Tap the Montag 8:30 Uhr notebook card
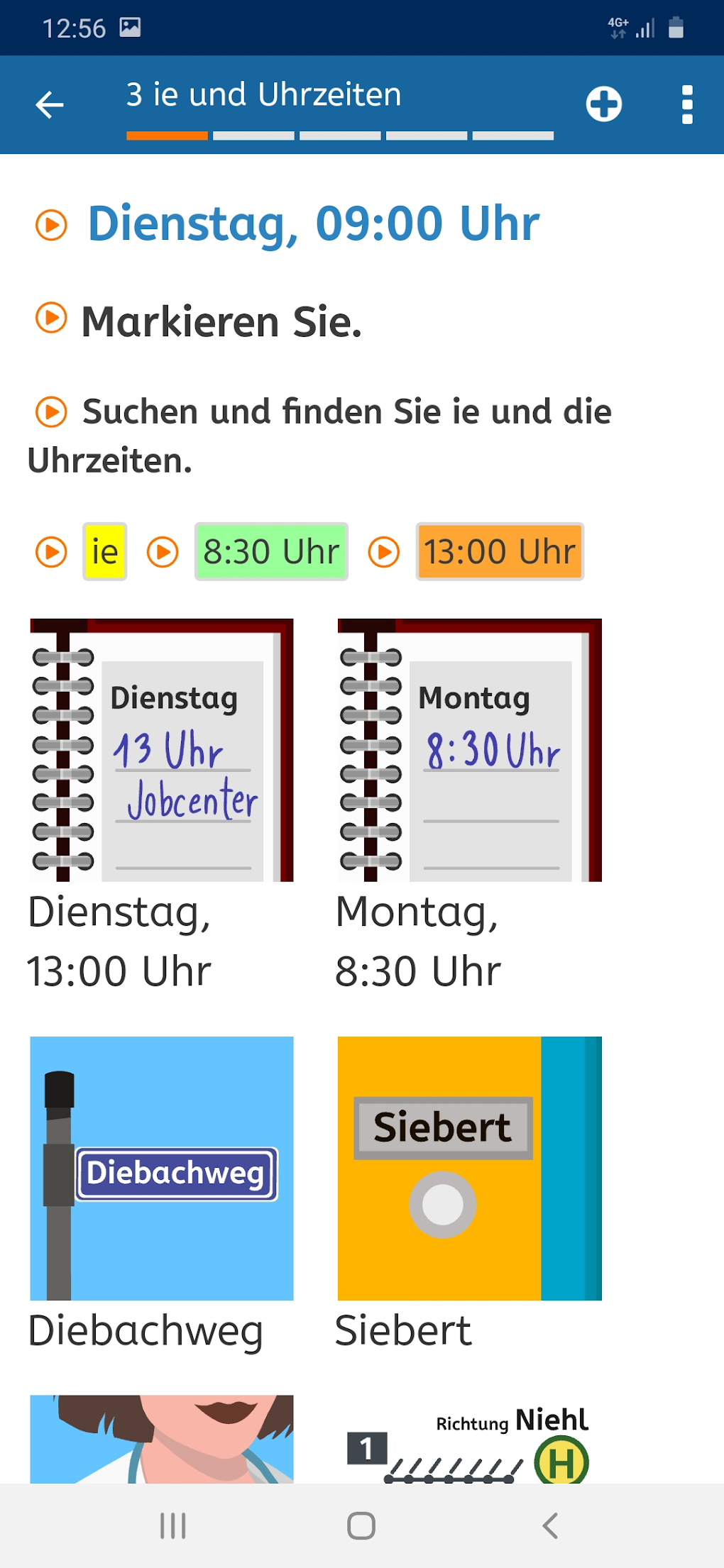The image size is (724, 1568). point(469,750)
